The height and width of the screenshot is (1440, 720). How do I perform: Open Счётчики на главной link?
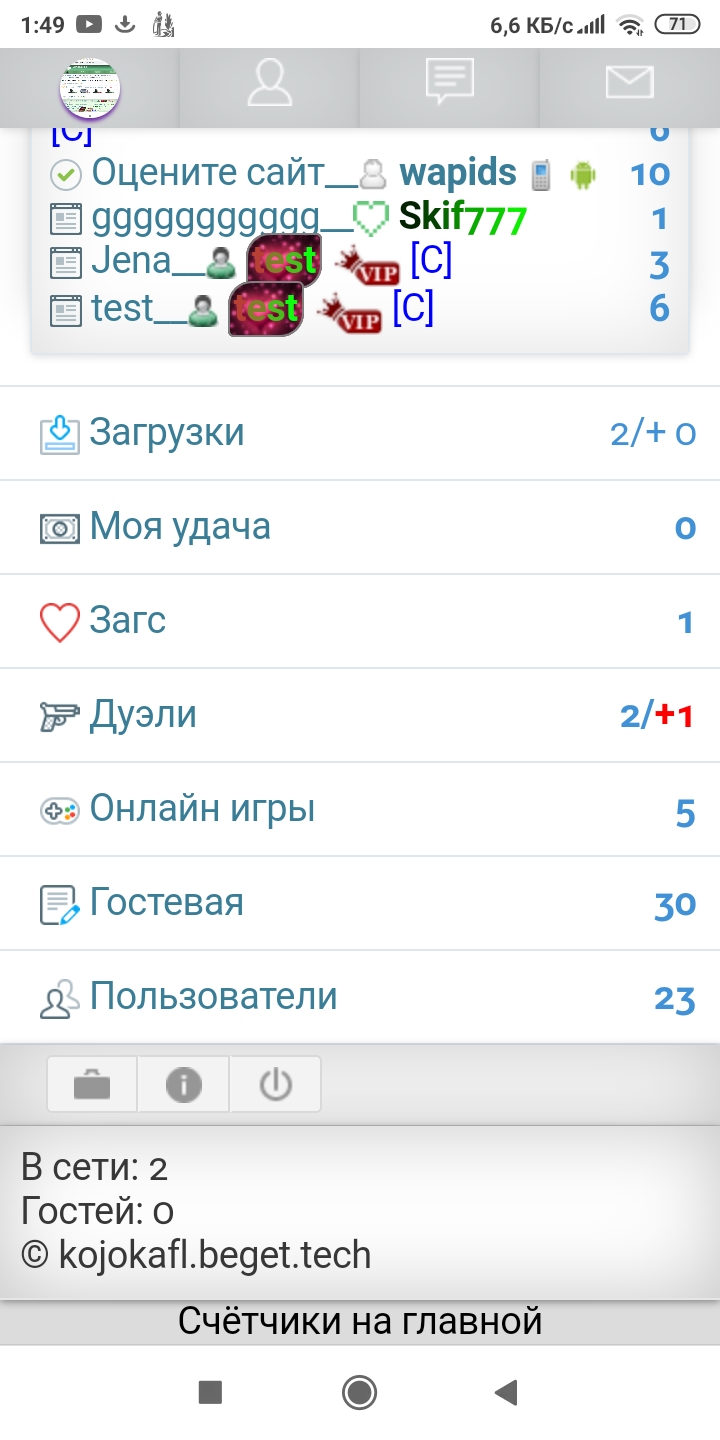coord(360,1322)
